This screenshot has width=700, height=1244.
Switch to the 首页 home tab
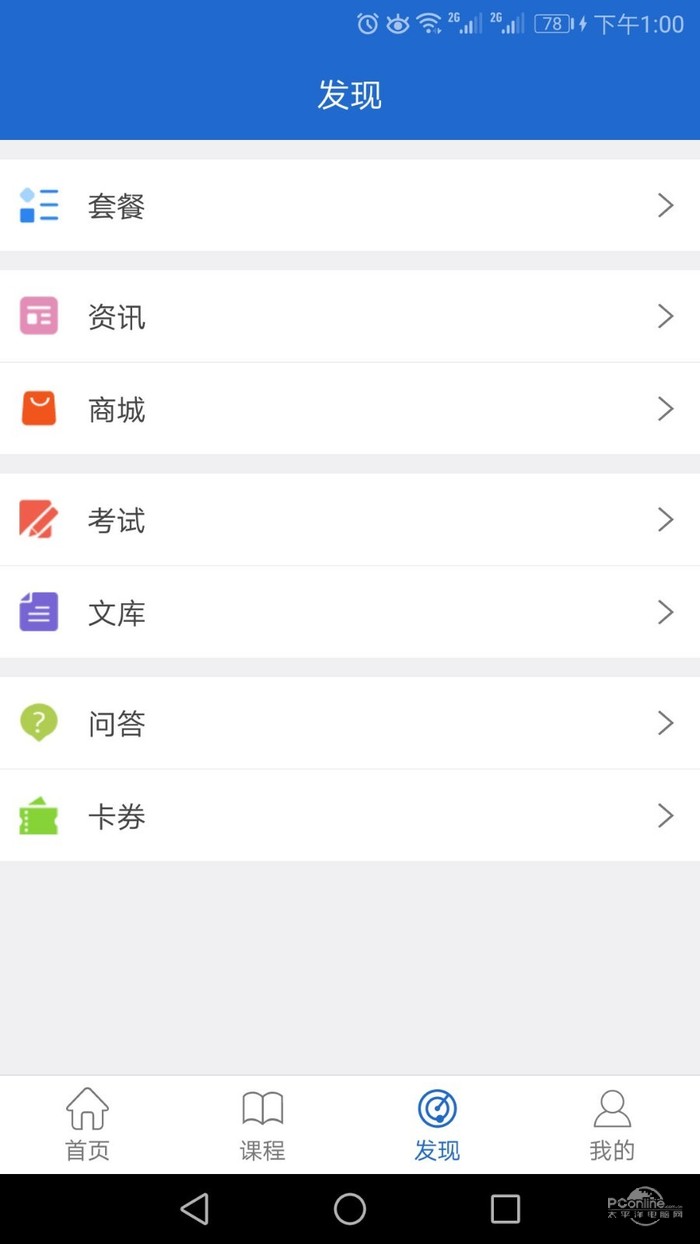click(87, 1125)
